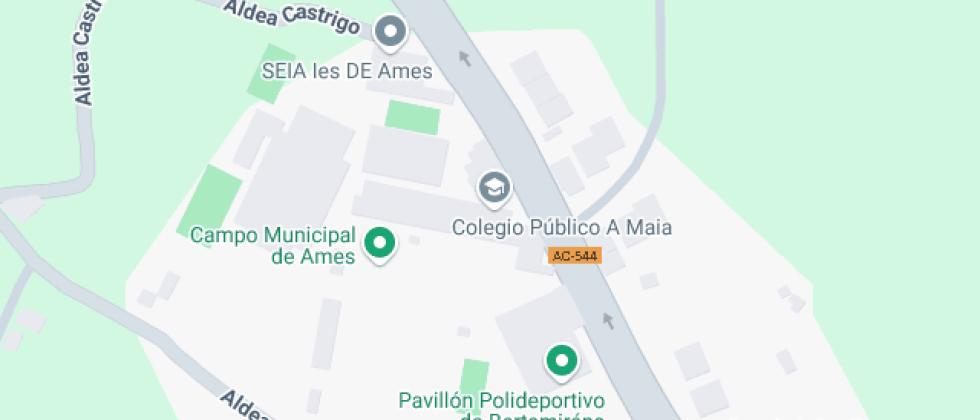Open the SEIA Ies DE Ames map pin
Viewport: 980px width, 420px height.
[x=391, y=32]
